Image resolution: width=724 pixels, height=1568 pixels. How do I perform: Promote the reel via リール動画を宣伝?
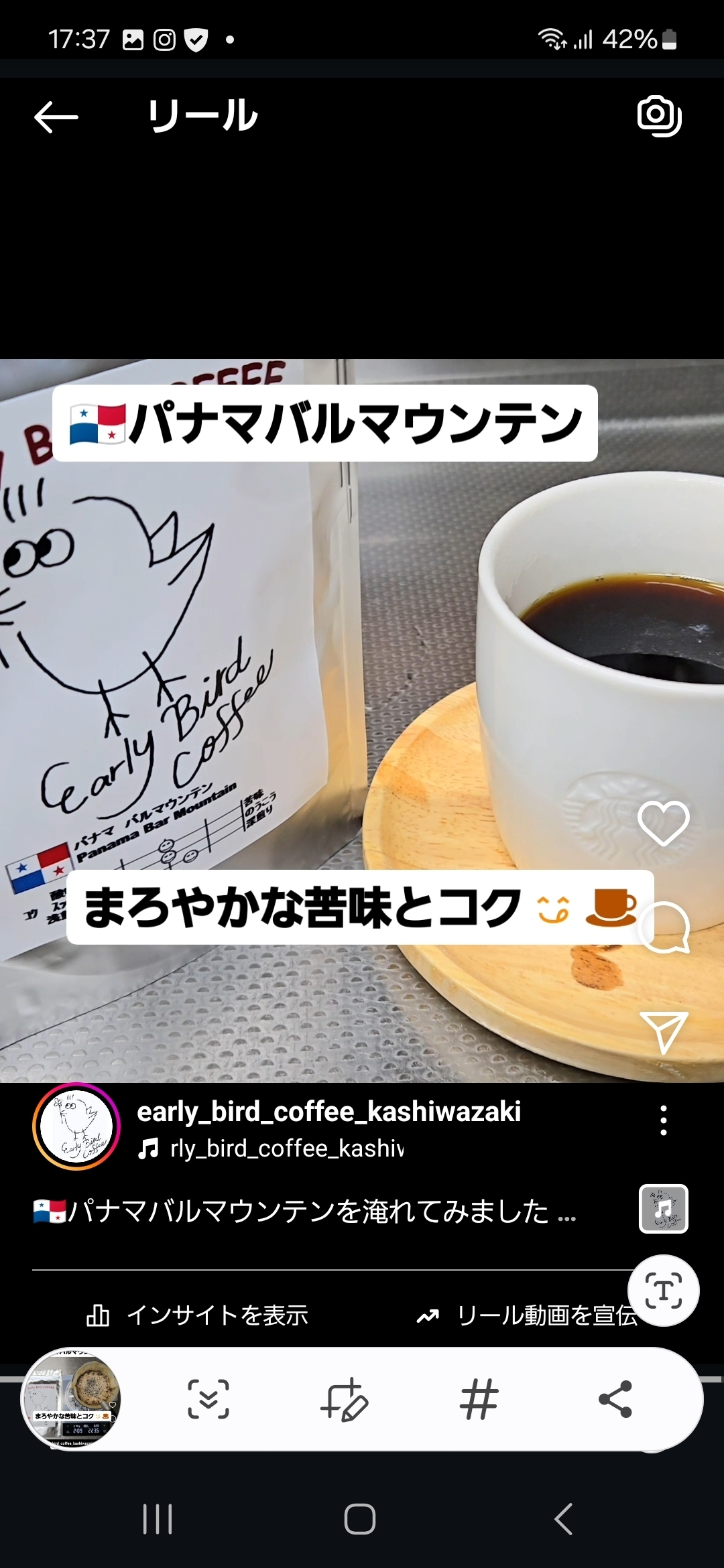527,1315
